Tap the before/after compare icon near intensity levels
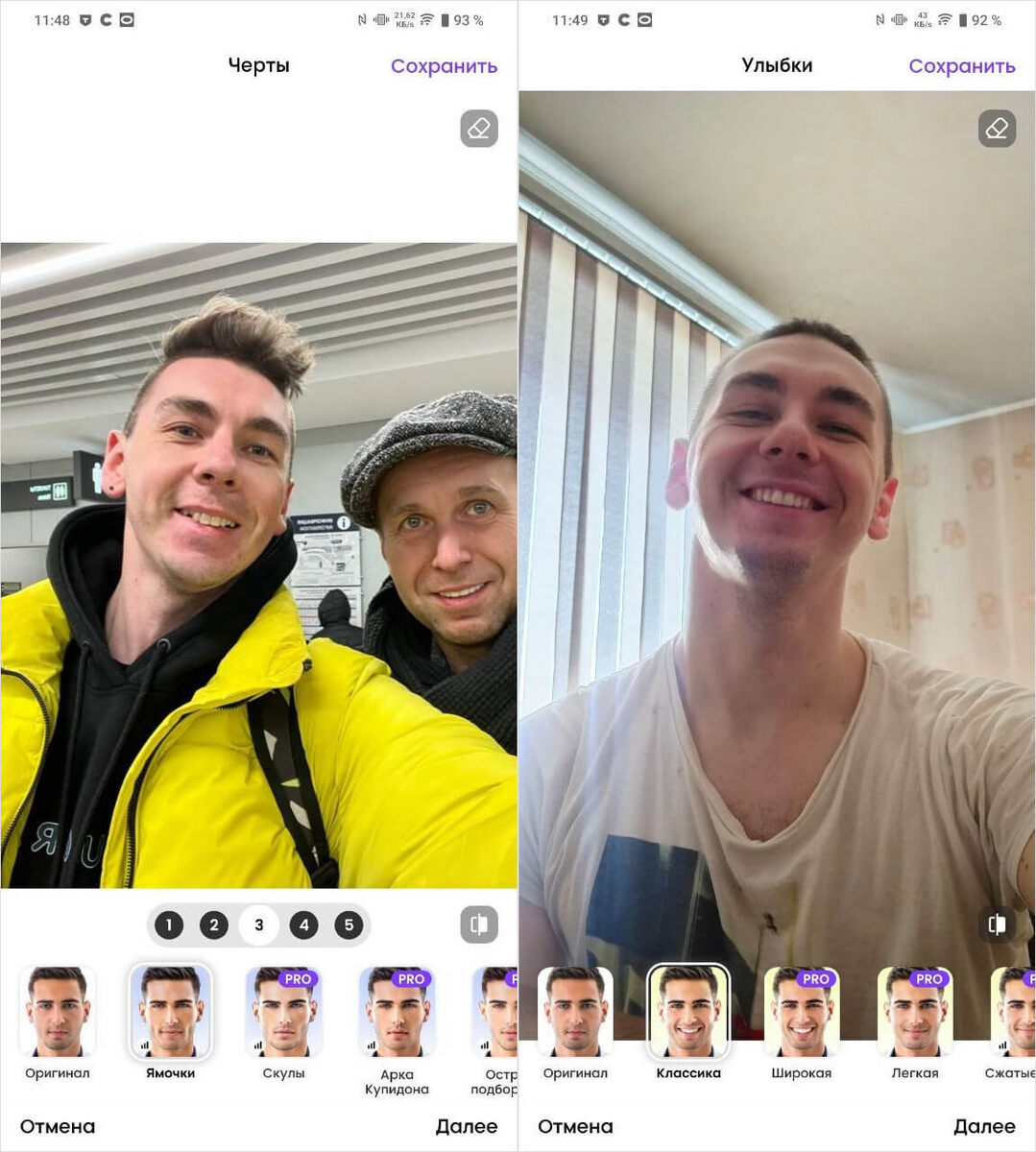Image resolution: width=1036 pixels, height=1152 pixels. point(478,924)
